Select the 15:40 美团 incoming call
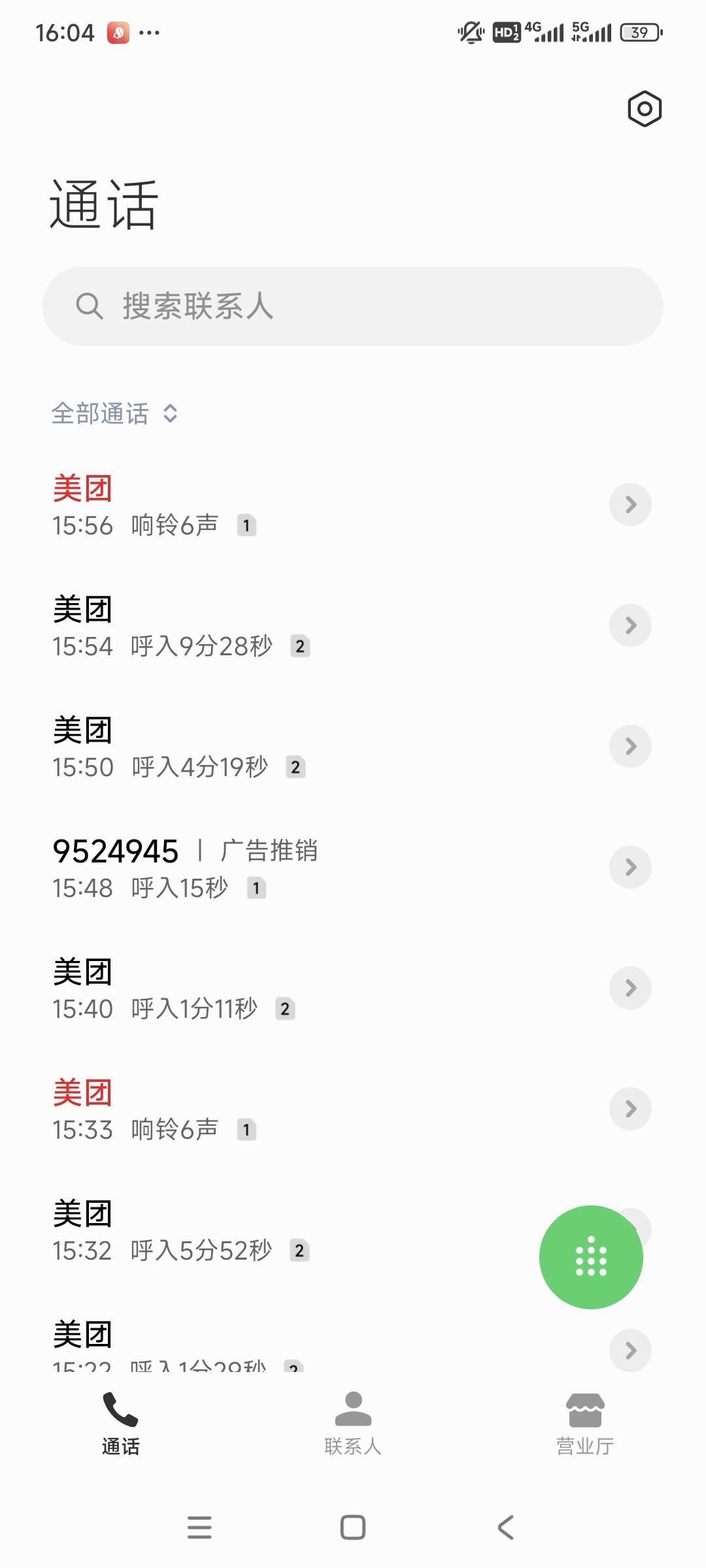The image size is (706, 1568). click(327, 988)
